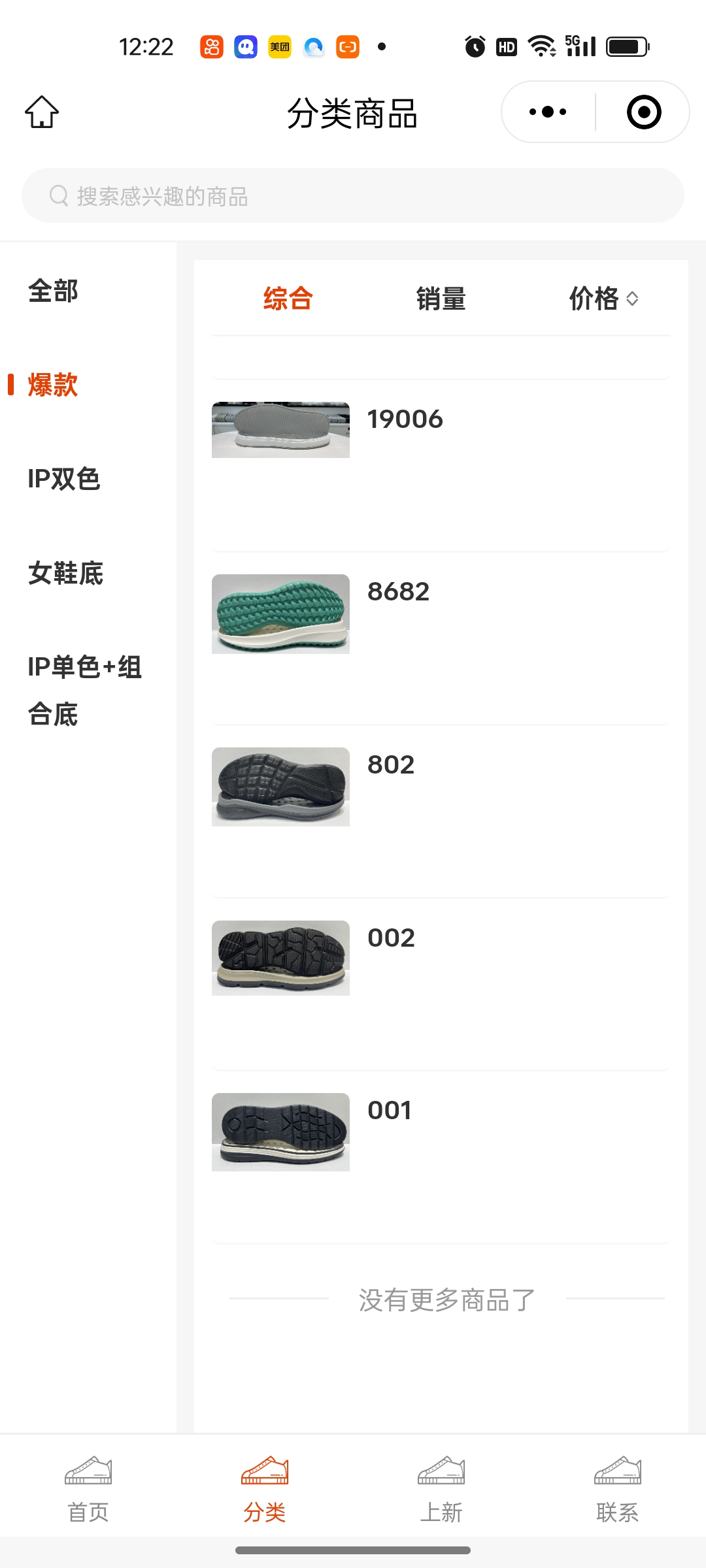Sort products by 综合
The width and height of the screenshot is (706, 1568).
coord(288,299)
